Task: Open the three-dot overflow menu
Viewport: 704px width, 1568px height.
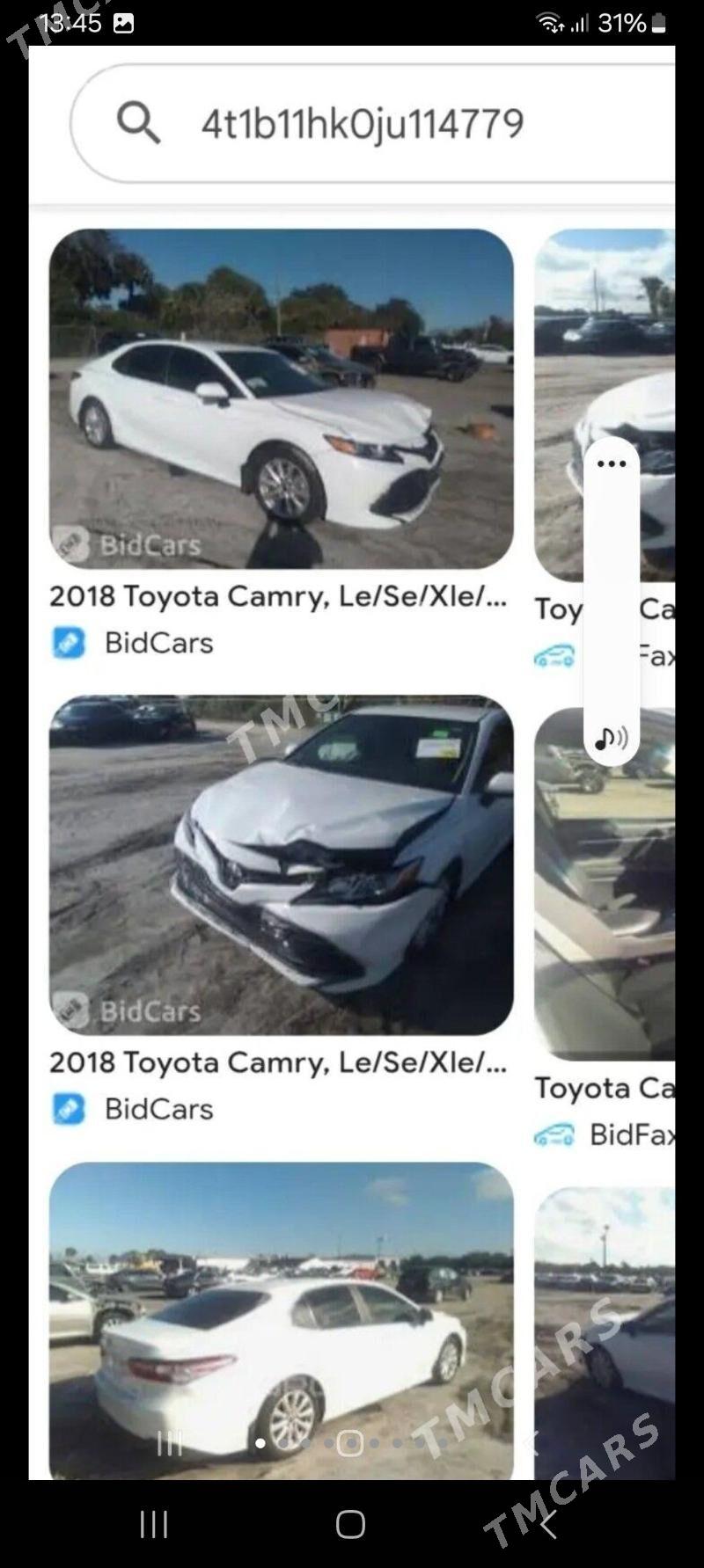Action: pyautogui.click(x=610, y=463)
